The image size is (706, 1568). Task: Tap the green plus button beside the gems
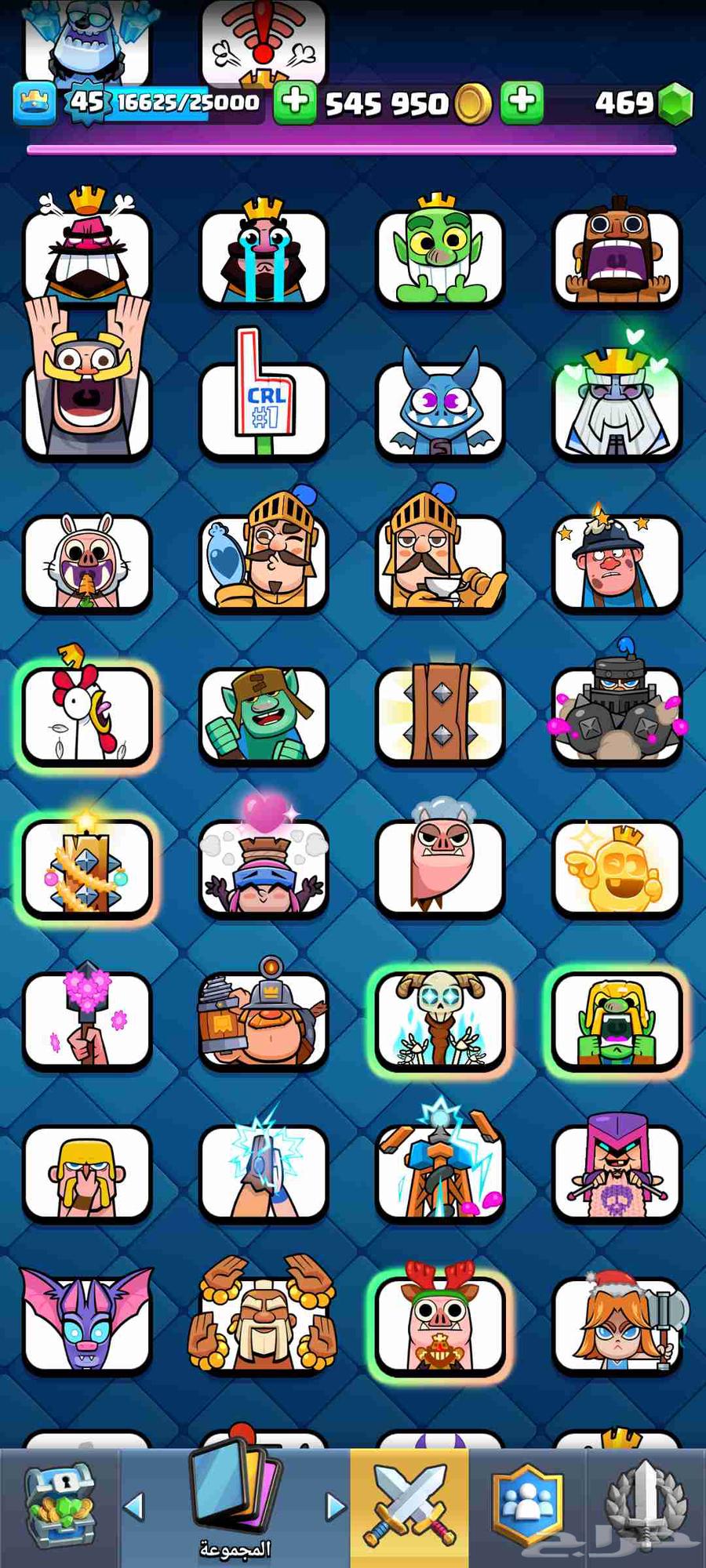coord(522,102)
